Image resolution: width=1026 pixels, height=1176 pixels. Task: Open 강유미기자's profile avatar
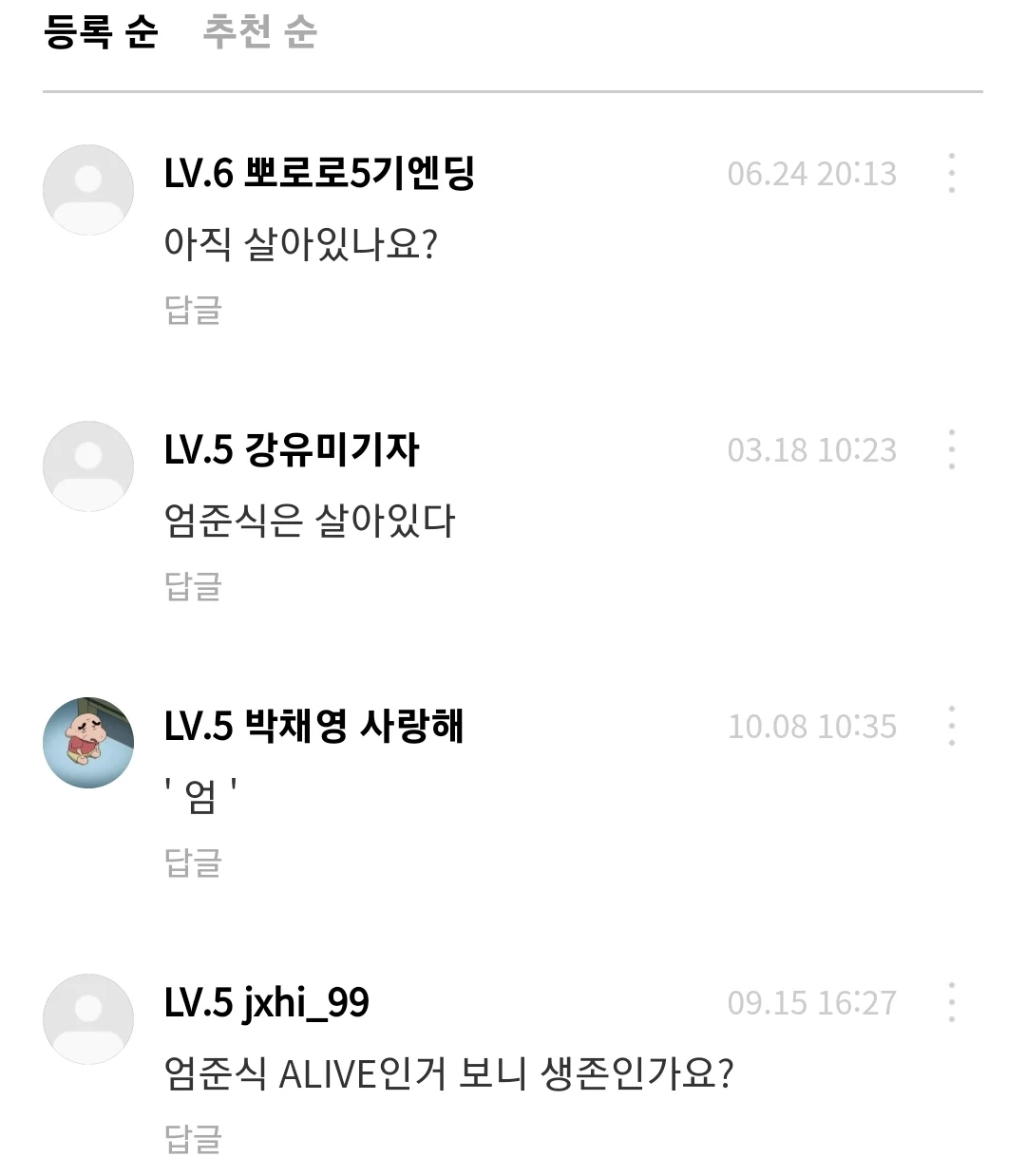tap(88, 466)
